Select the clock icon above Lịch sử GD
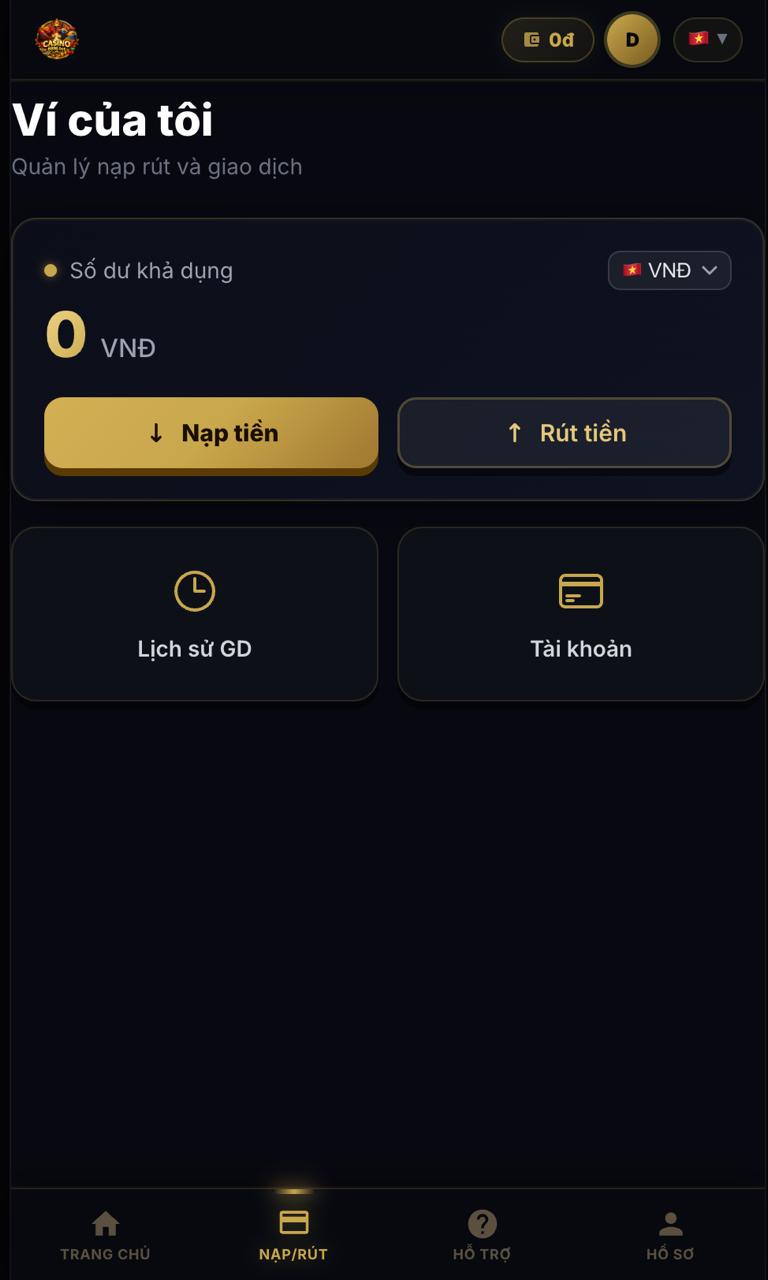 [x=195, y=591]
